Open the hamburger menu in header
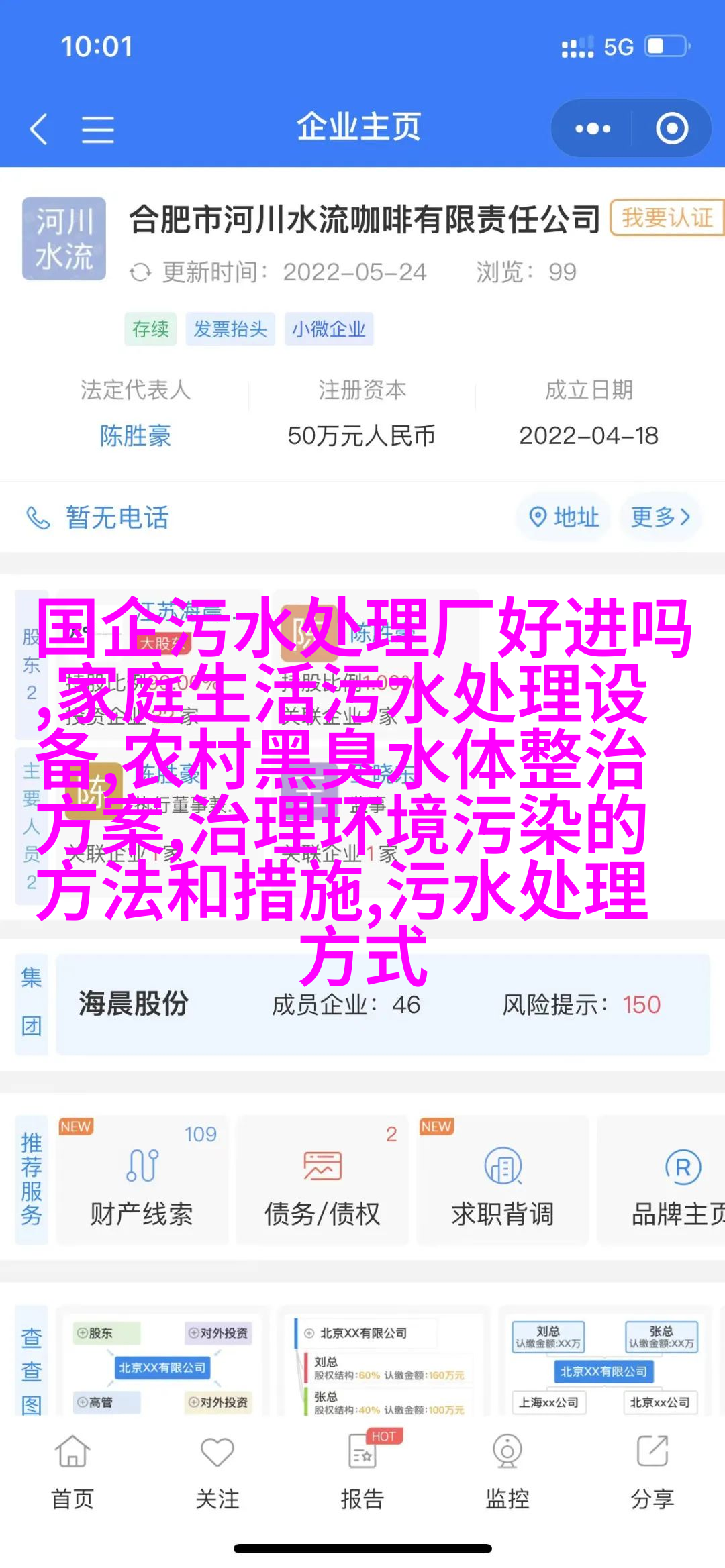 [97, 129]
